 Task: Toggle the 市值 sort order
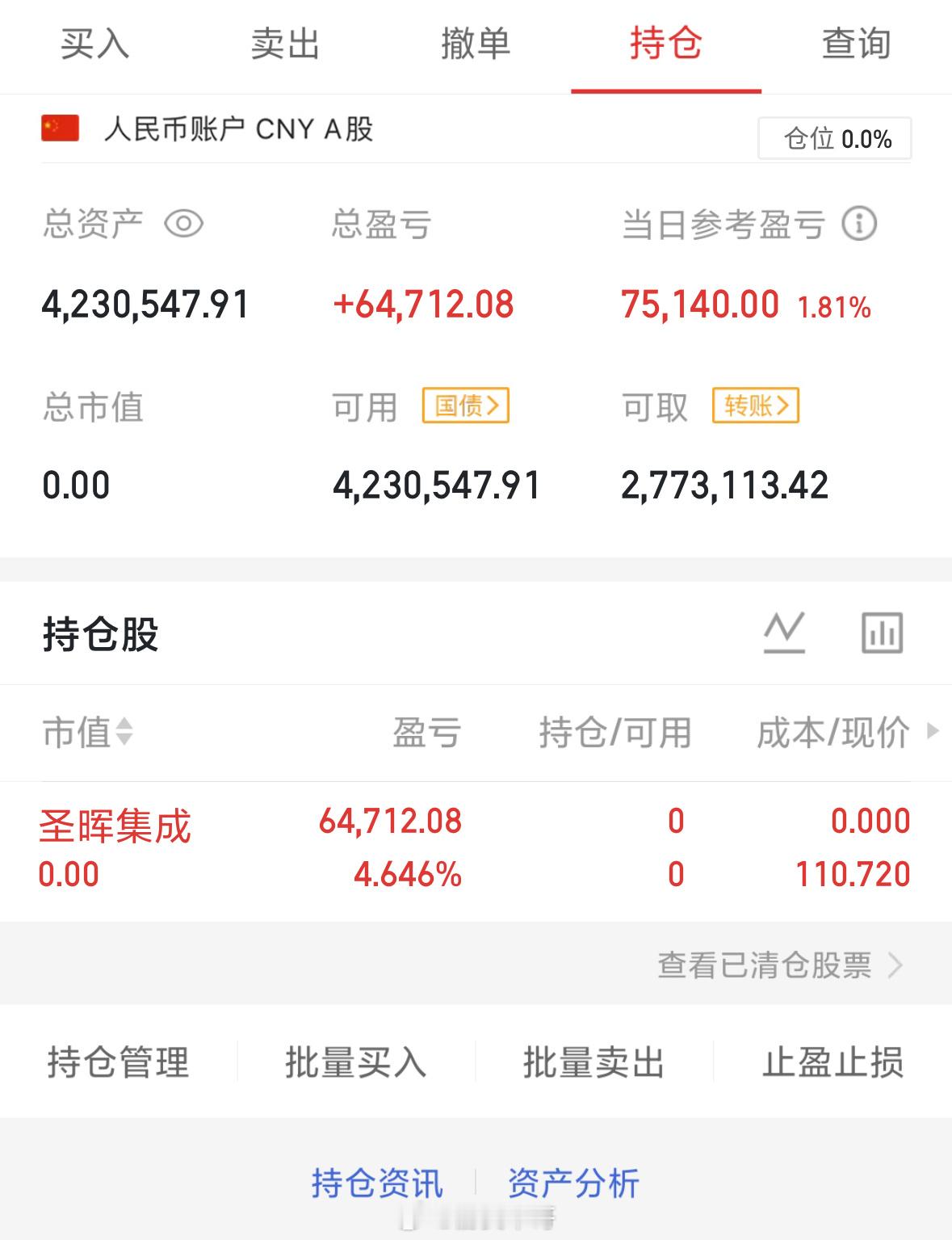click(124, 733)
